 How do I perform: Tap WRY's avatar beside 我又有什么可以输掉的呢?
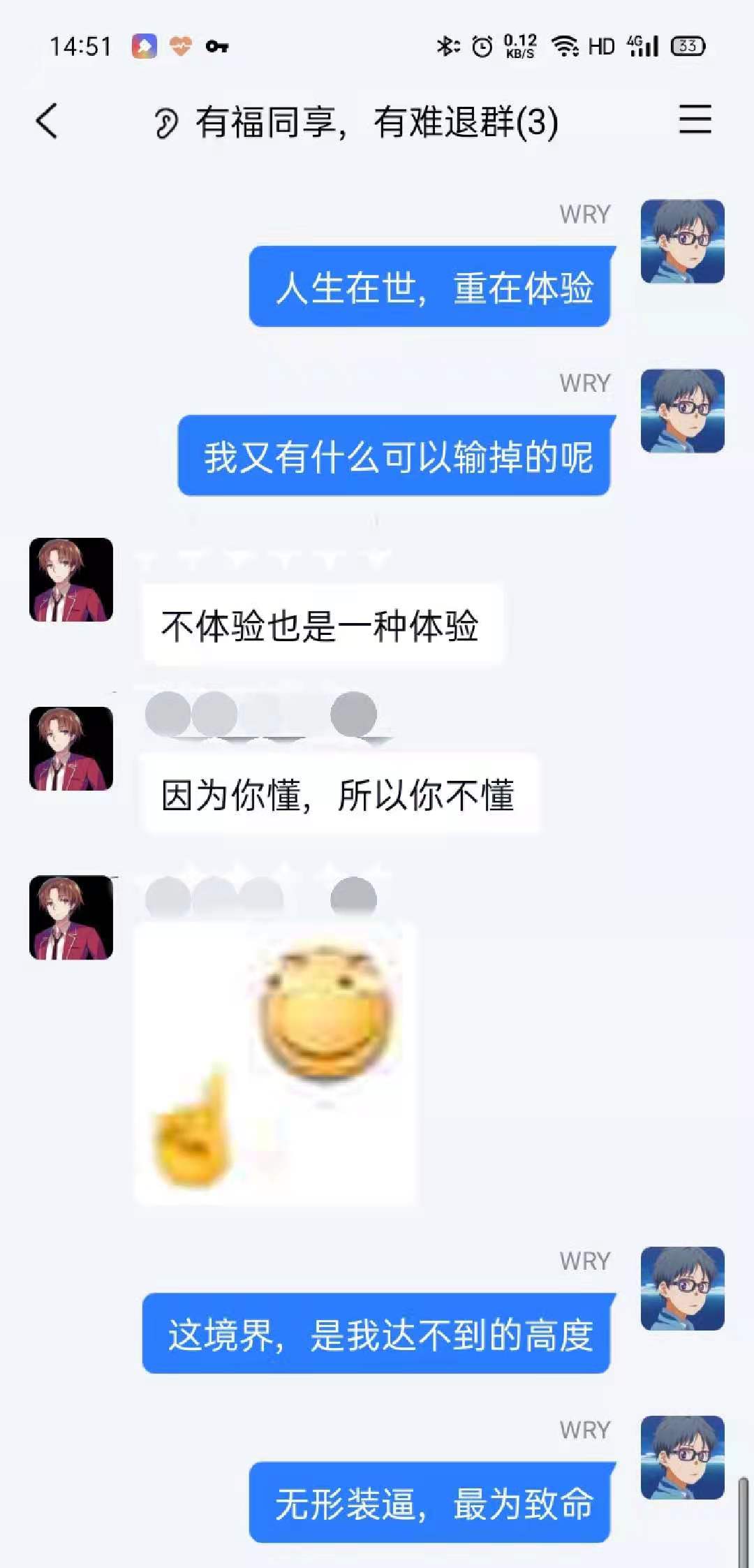pyautogui.click(x=682, y=411)
